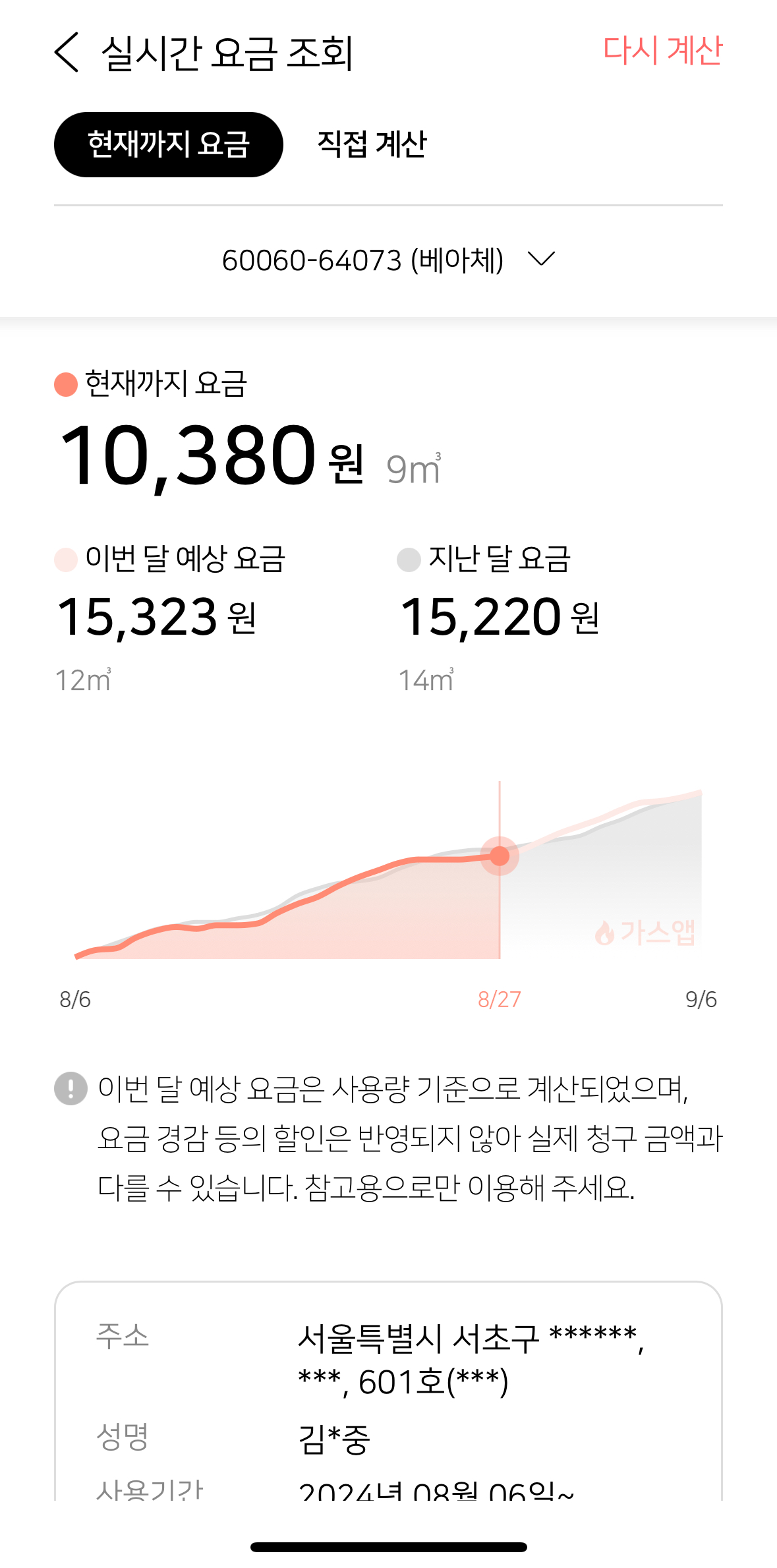Expand the 60060-64073 (베아체) contract dropdown
This screenshot has width=777, height=1568.
pyautogui.click(x=388, y=260)
